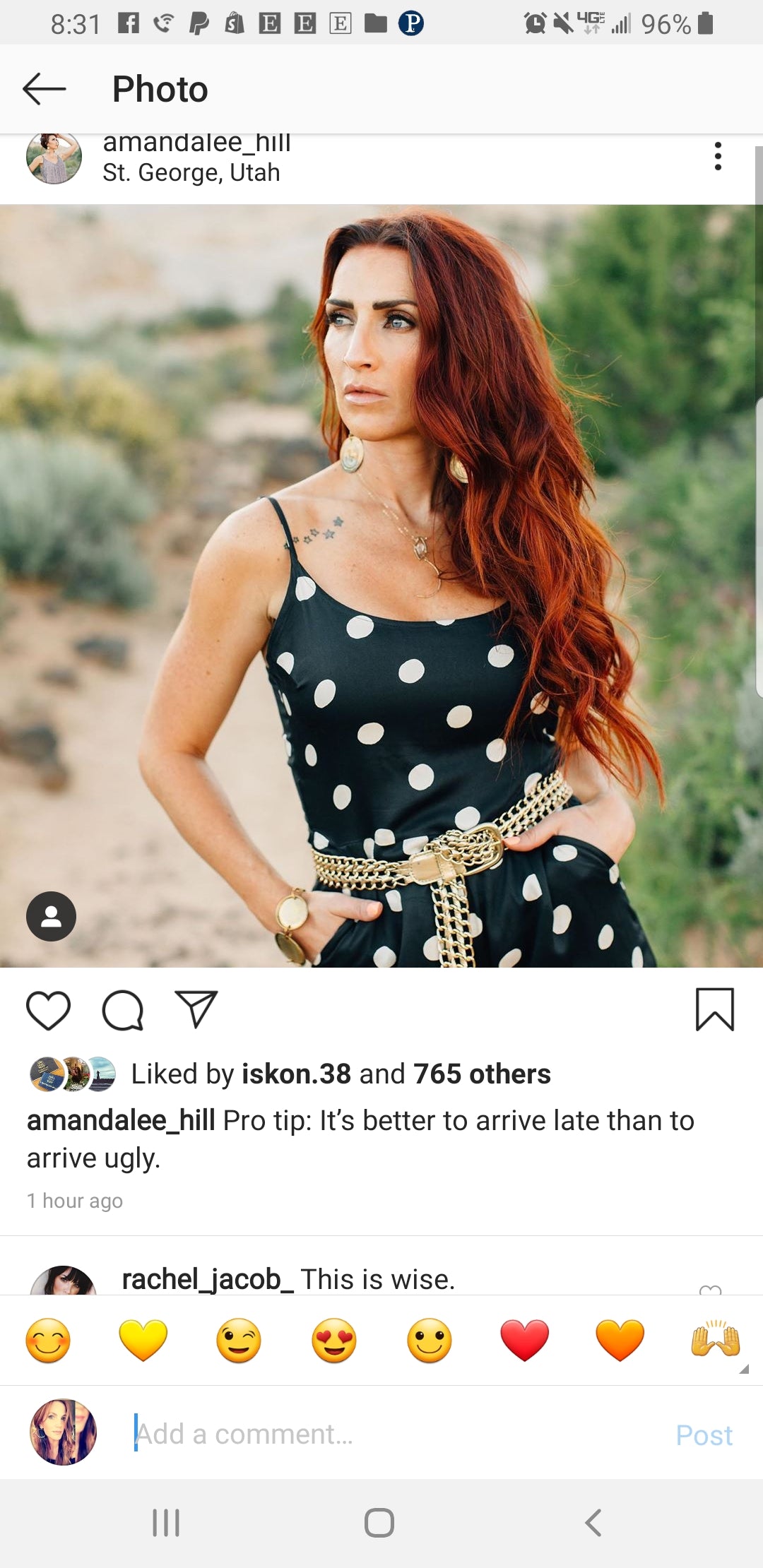Insert the red heart emoji
The height and width of the screenshot is (1568, 763).
(x=524, y=1340)
